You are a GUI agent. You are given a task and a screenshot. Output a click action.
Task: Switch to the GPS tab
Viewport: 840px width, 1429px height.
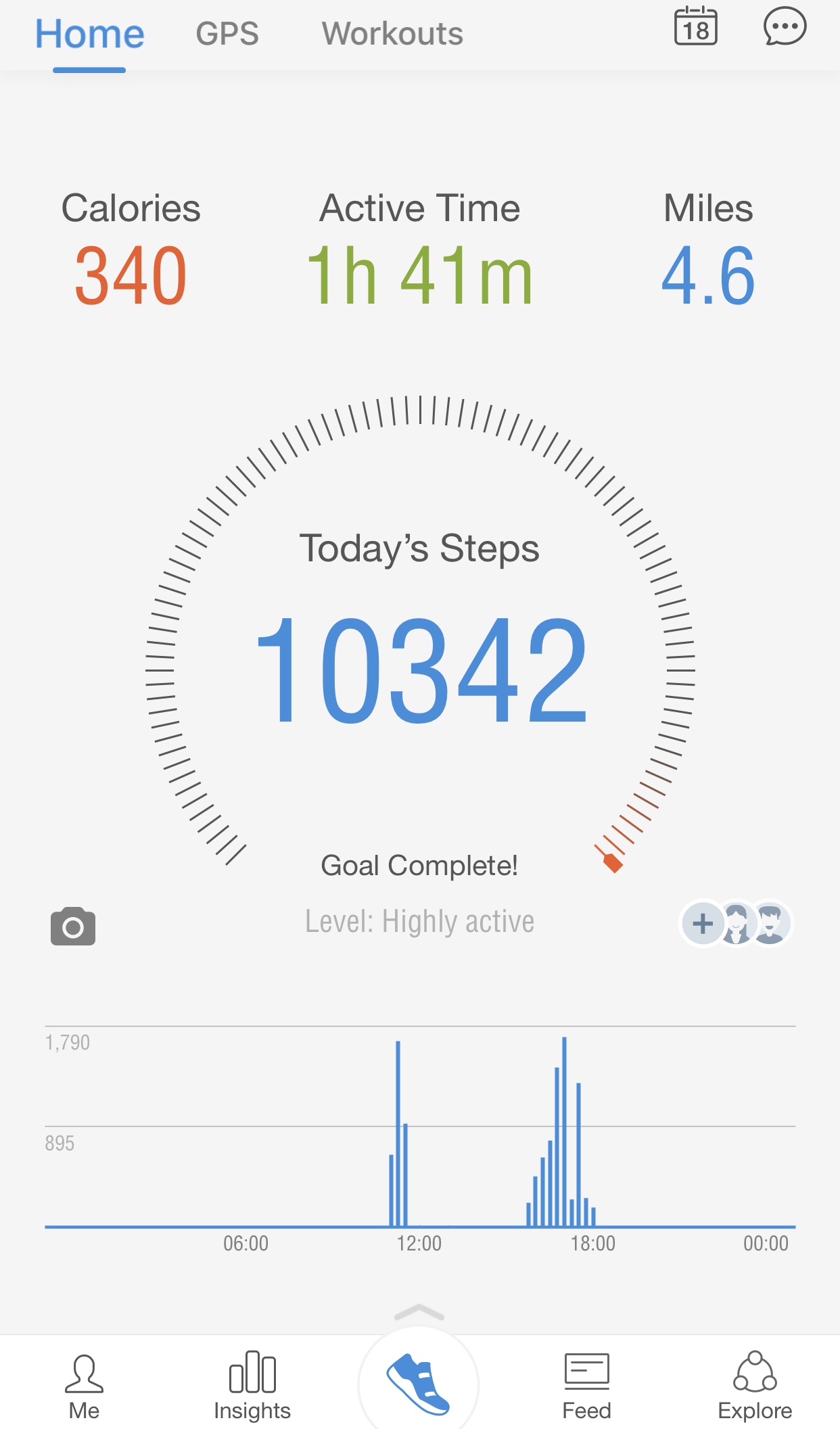click(227, 34)
